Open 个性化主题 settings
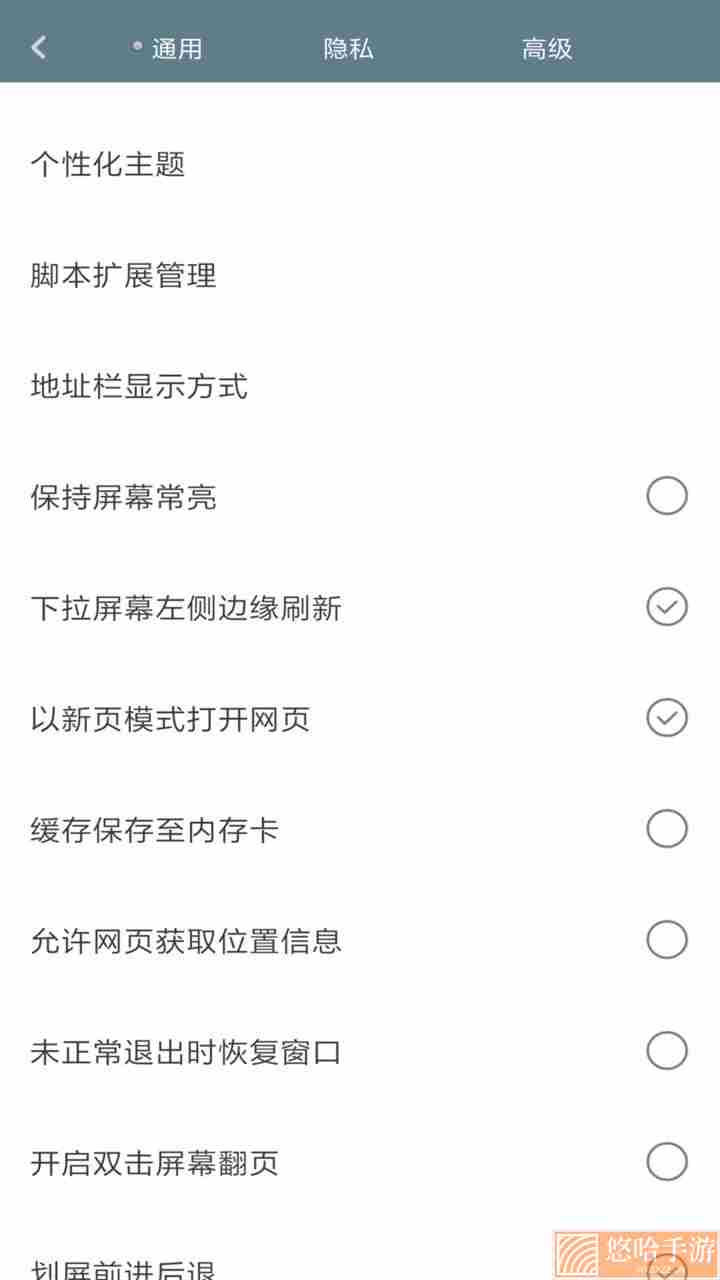Image resolution: width=720 pixels, height=1280 pixels. pyautogui.click(x=360, y=164)
